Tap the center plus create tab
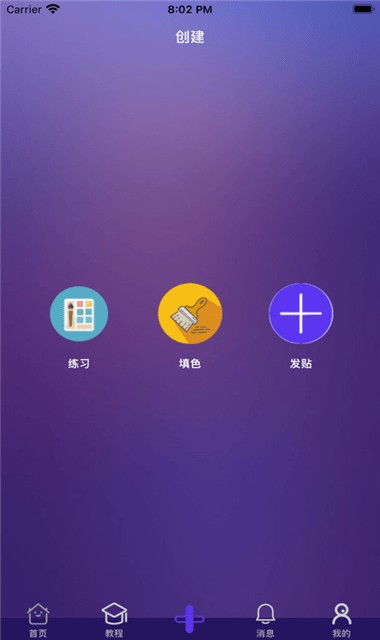The width and height of the screenshot is (380, 640). (x=189, y=619)
